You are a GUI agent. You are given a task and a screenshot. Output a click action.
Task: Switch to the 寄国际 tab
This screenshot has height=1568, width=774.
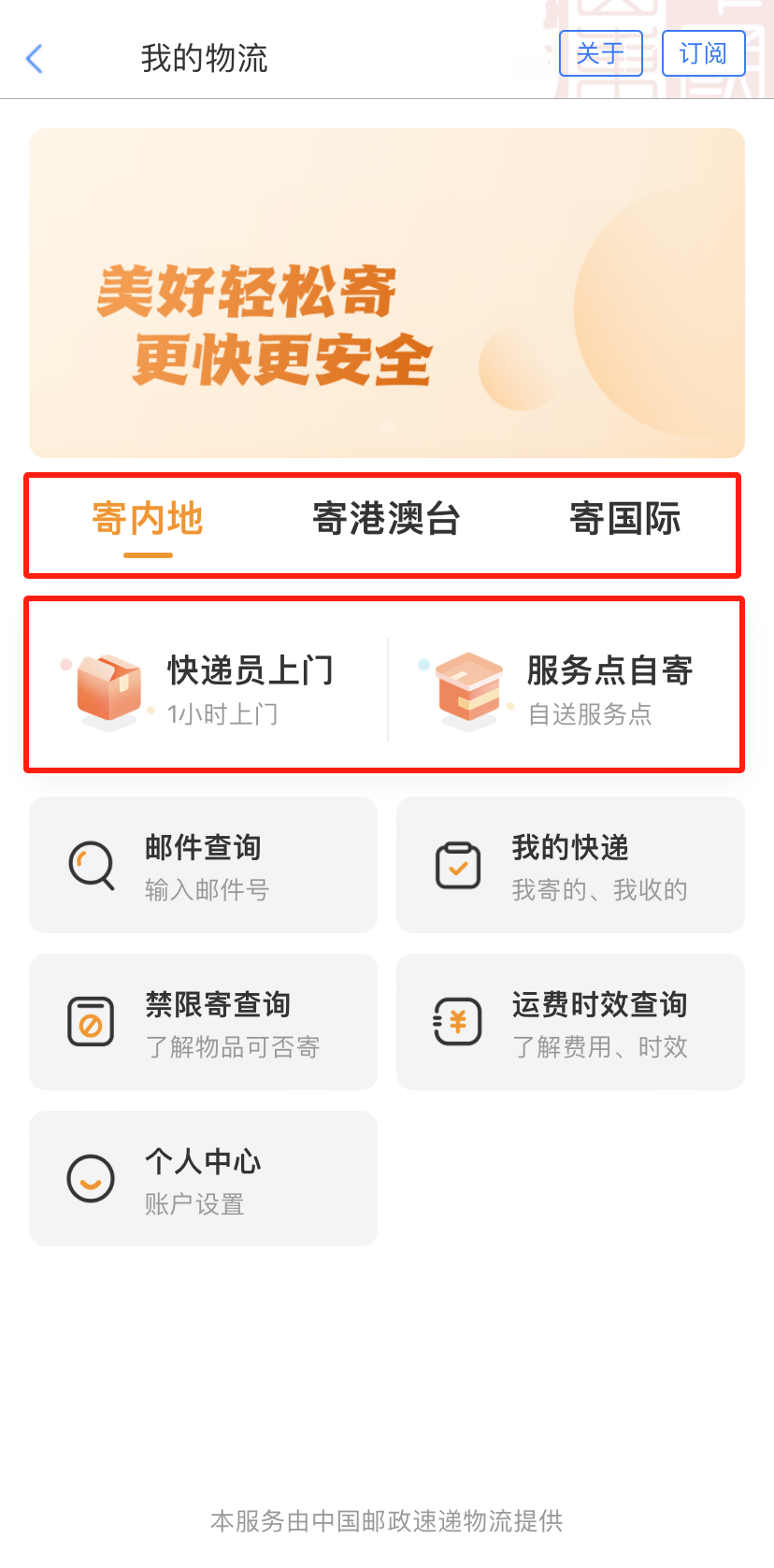pos(625,519)
